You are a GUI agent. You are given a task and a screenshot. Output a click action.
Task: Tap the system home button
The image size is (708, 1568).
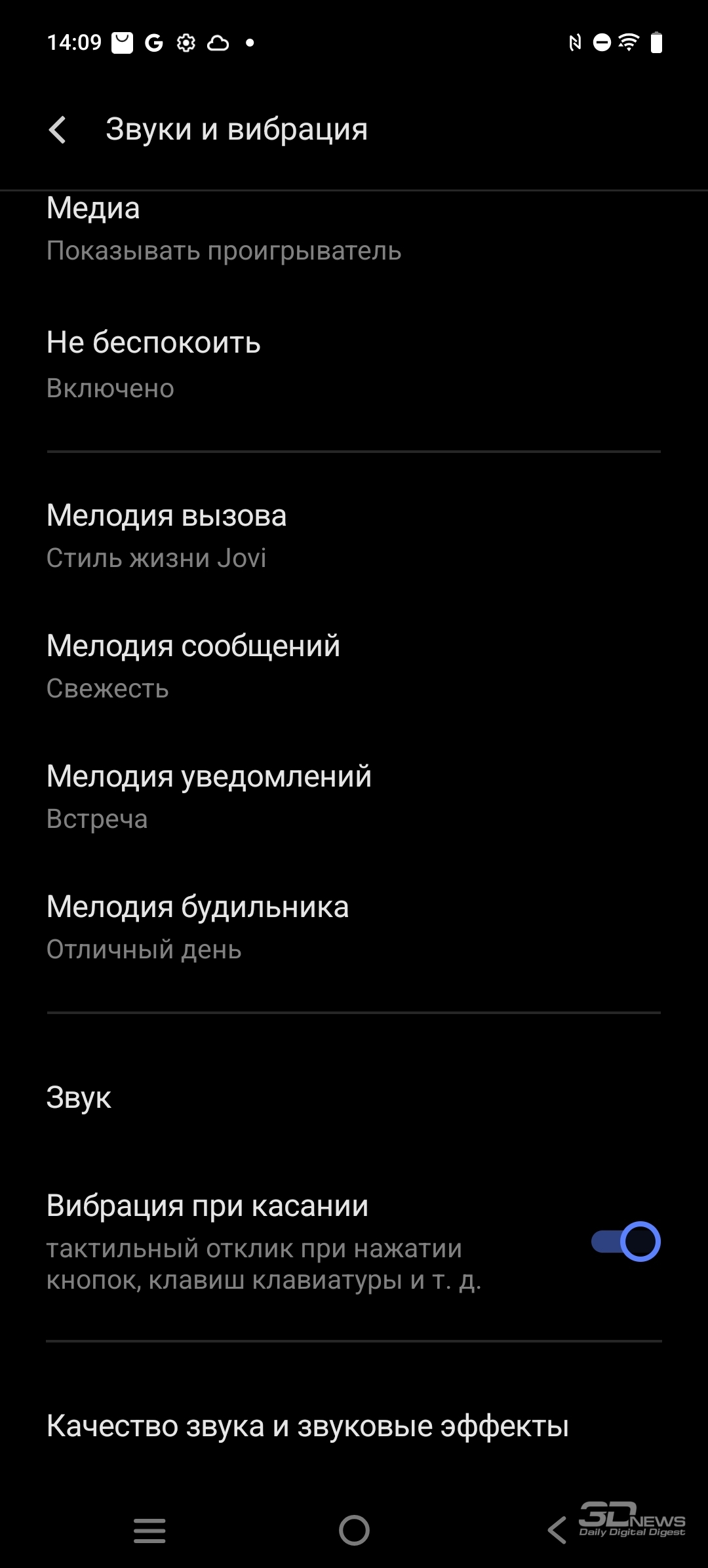pyautogui.click(x=354, y=1531)
